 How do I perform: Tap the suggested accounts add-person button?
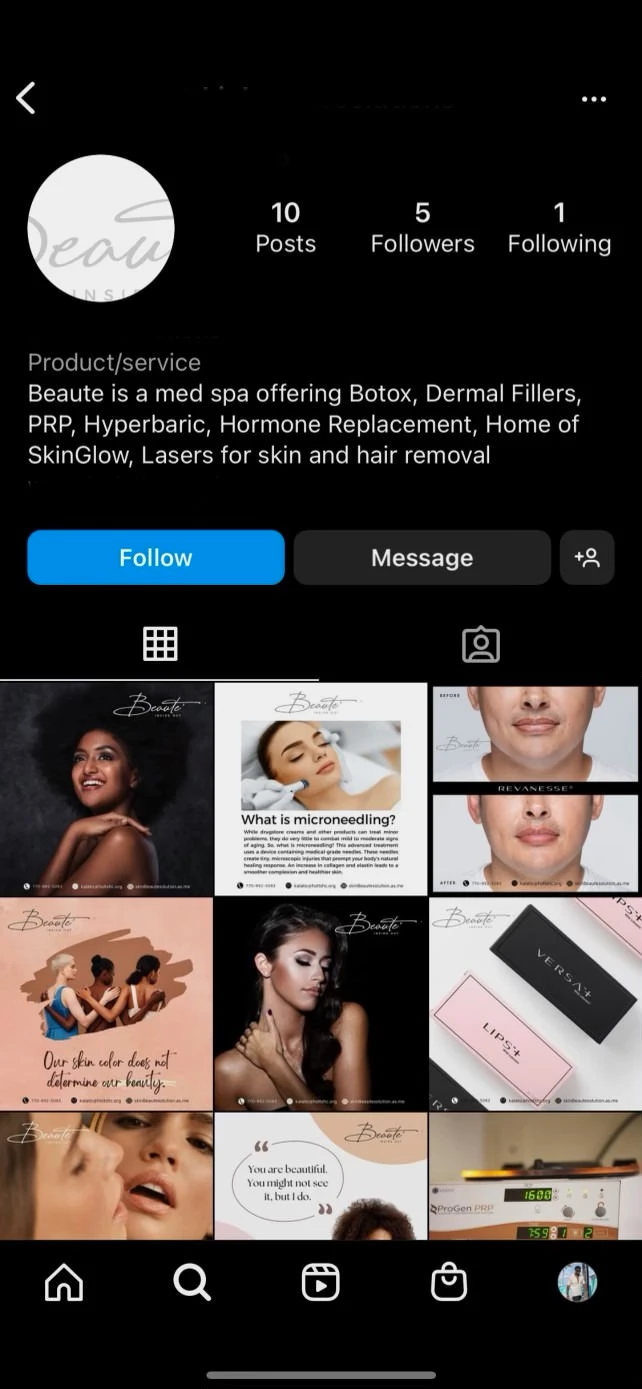(587, 558)
